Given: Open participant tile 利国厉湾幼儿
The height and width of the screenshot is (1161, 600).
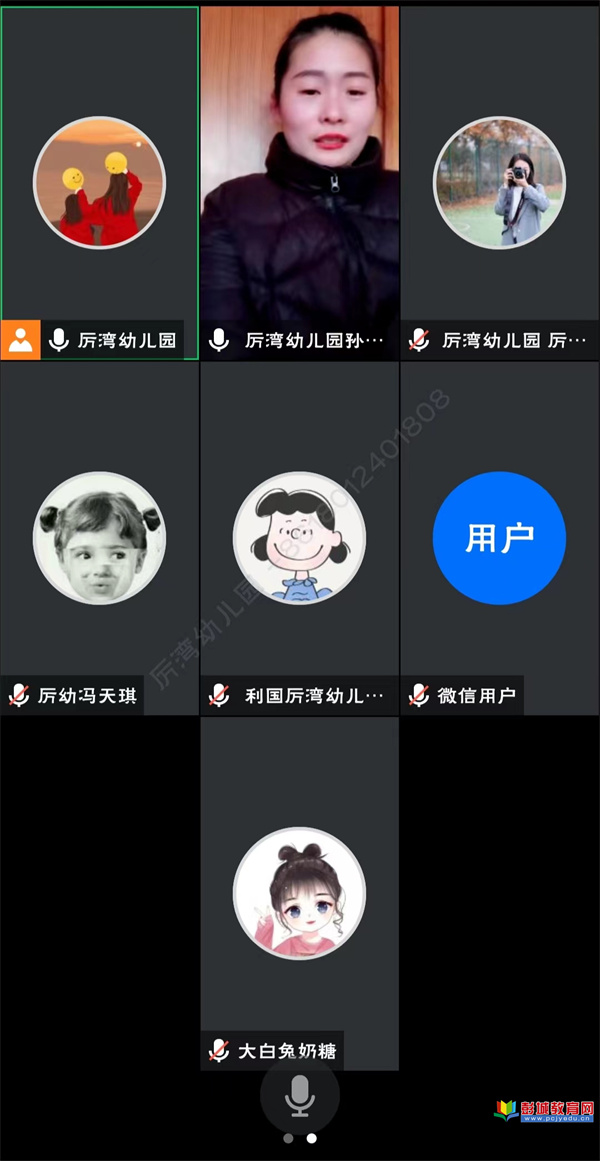Looking at the screenshot, I should (299, 538).
